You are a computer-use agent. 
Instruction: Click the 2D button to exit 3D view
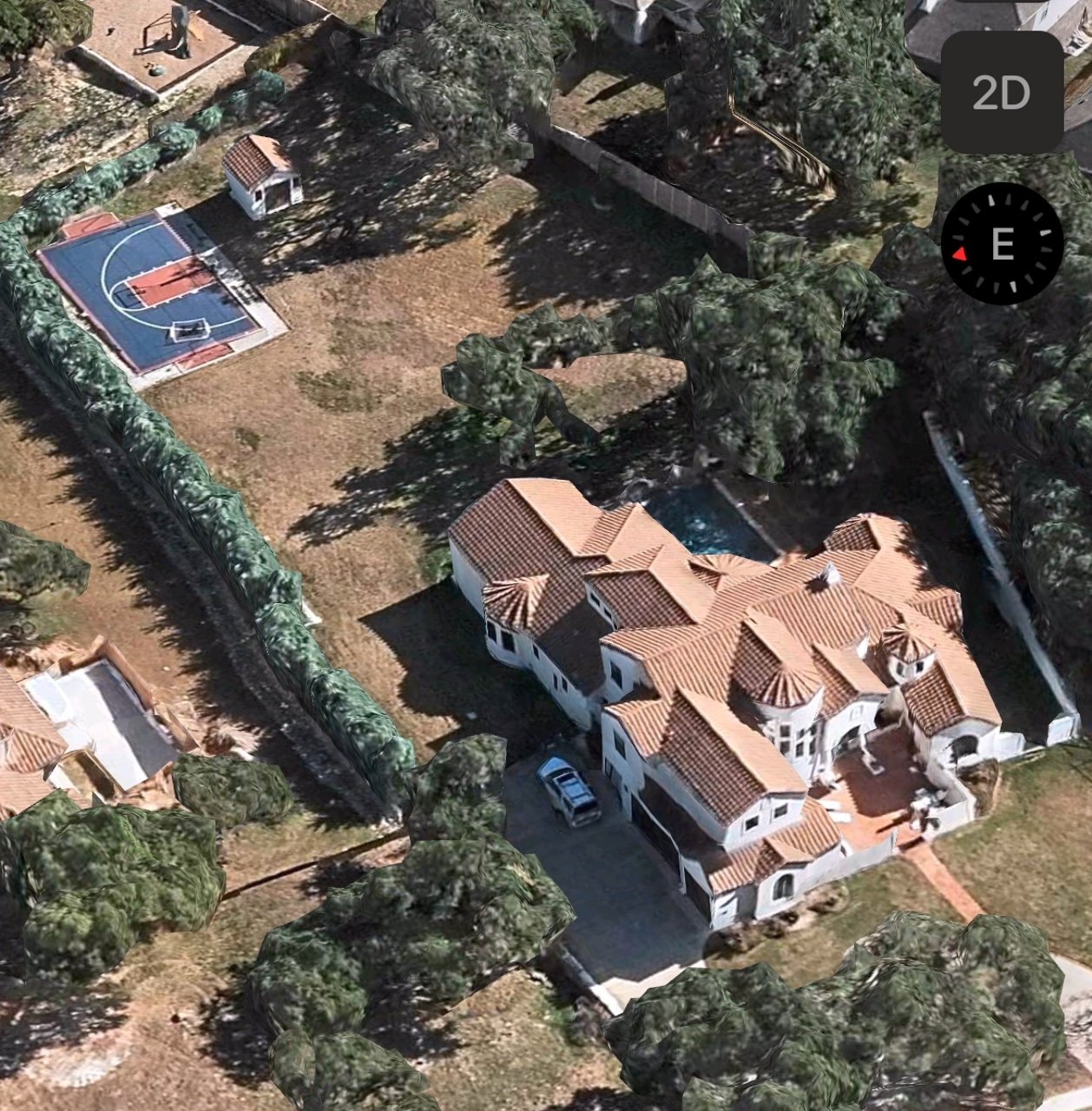point(1000,93)
